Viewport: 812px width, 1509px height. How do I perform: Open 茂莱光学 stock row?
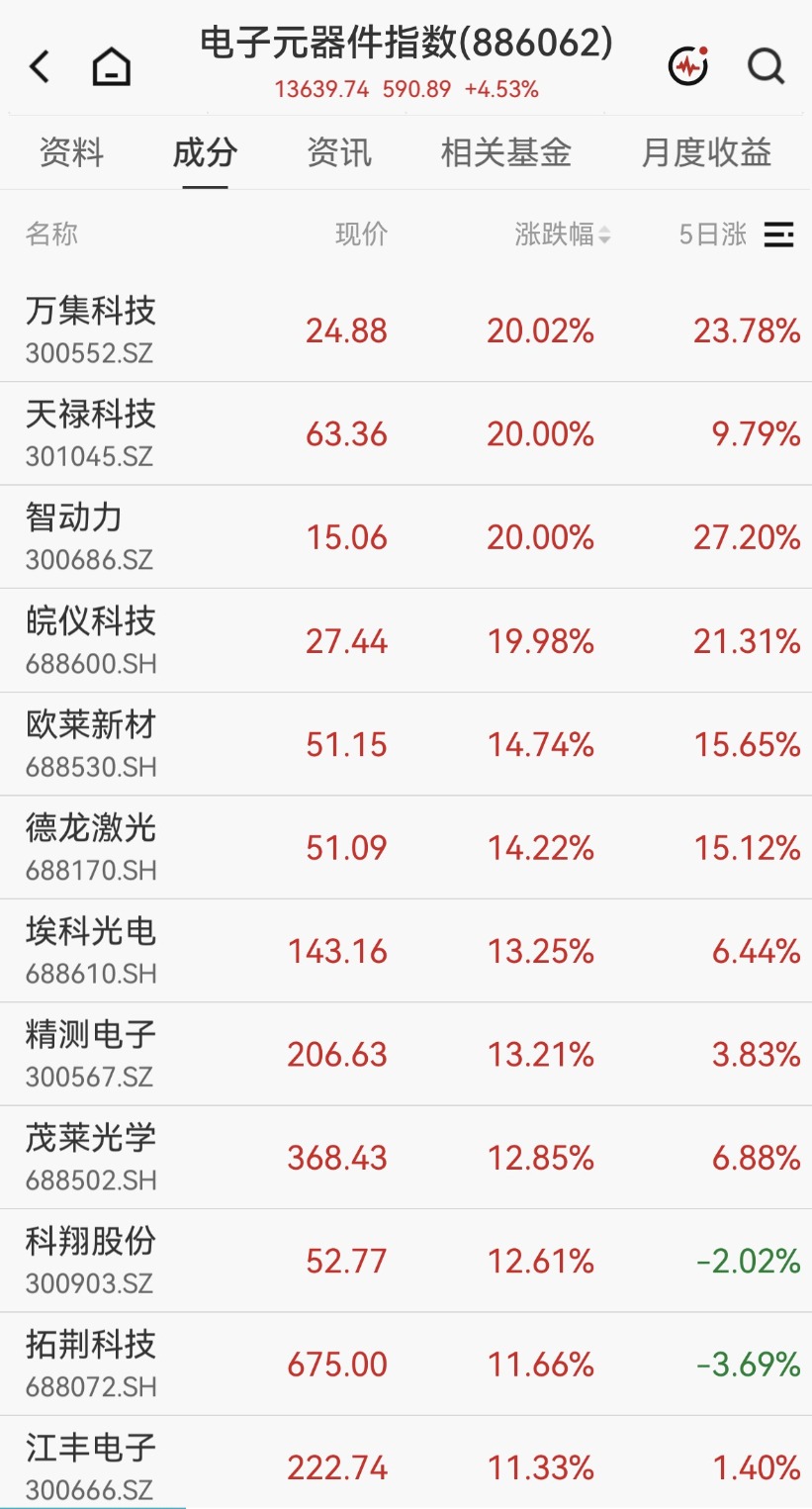pos(406,1158)
